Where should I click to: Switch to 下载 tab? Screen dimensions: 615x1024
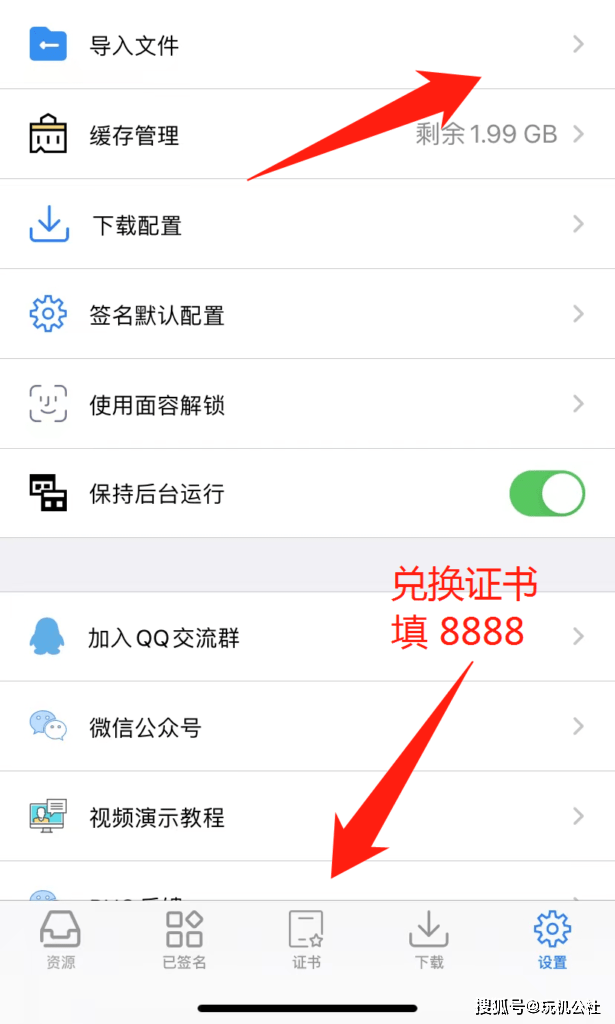[429, 941]
